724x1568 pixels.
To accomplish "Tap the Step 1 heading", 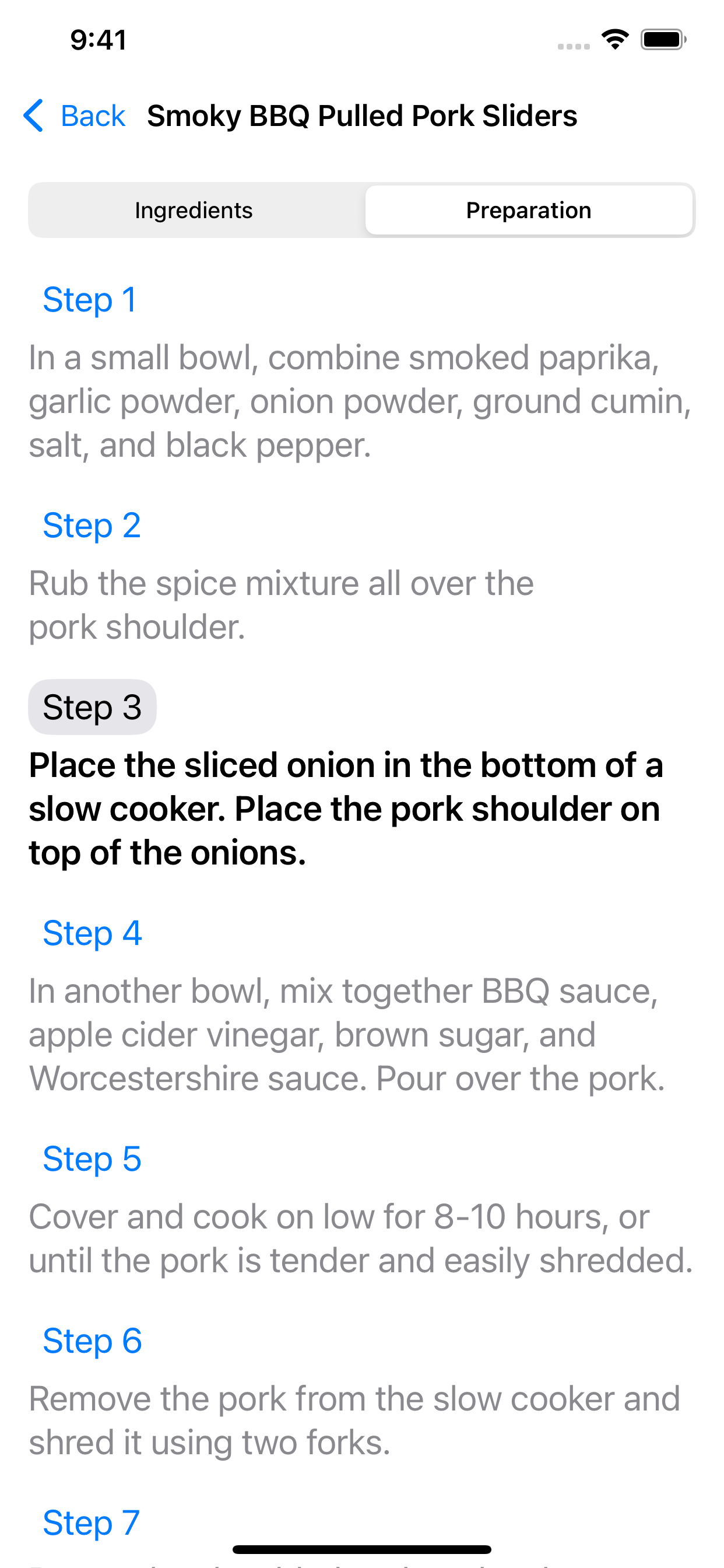I will tap(89, 299).
